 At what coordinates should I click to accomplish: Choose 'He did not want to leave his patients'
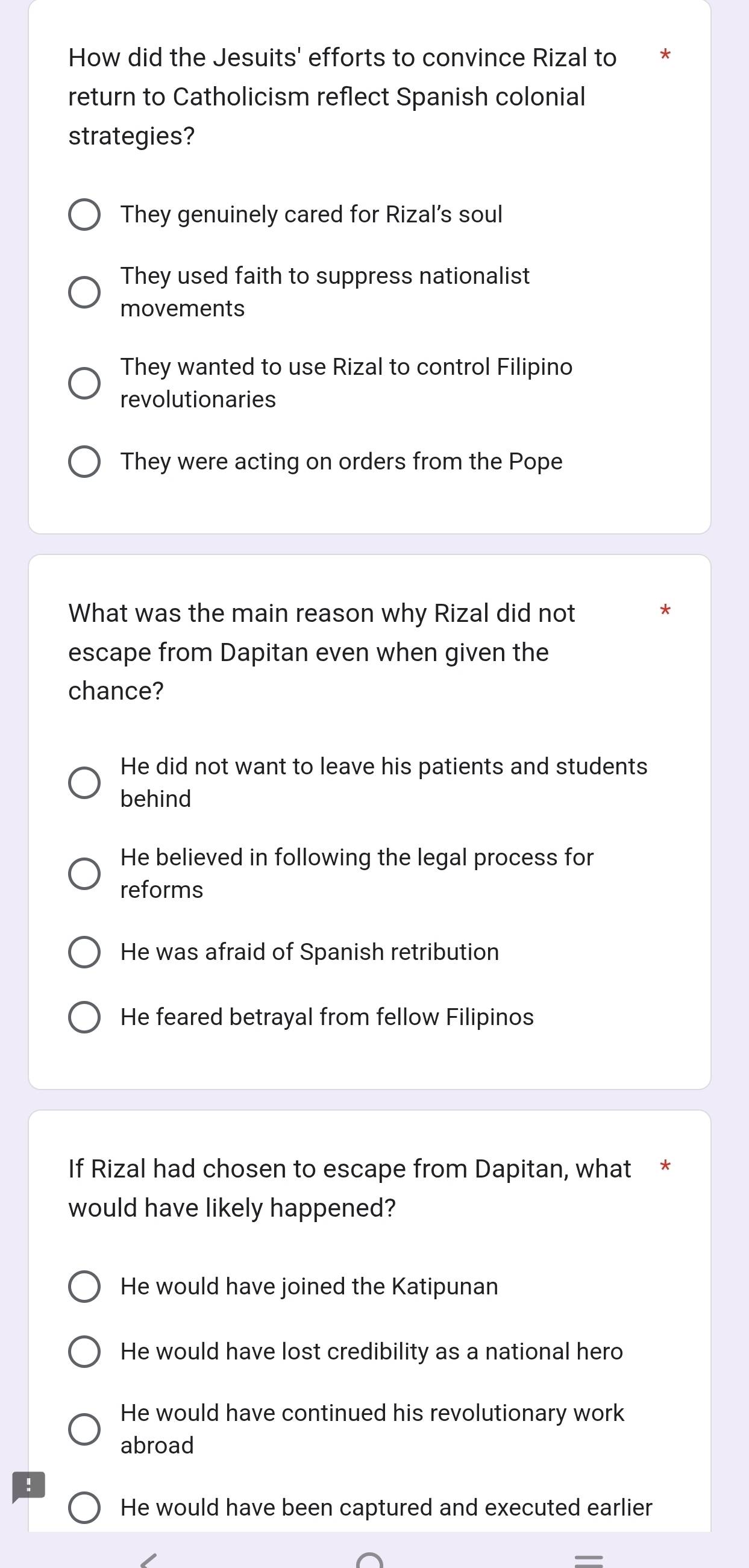(84, 782)
